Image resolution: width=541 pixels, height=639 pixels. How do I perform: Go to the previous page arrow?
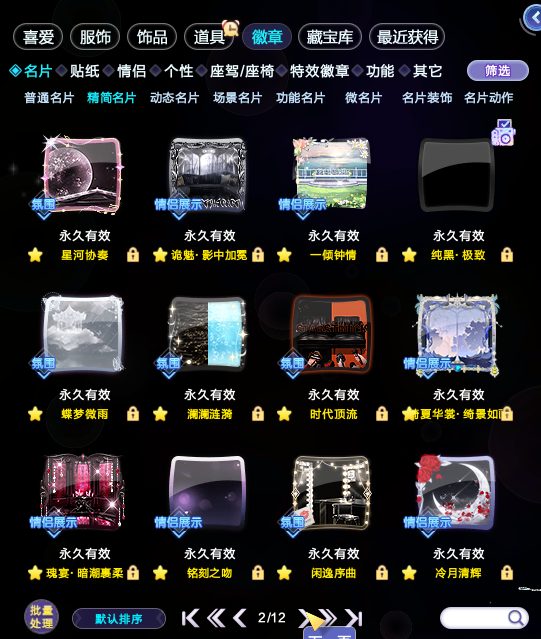tap(240, 618)
